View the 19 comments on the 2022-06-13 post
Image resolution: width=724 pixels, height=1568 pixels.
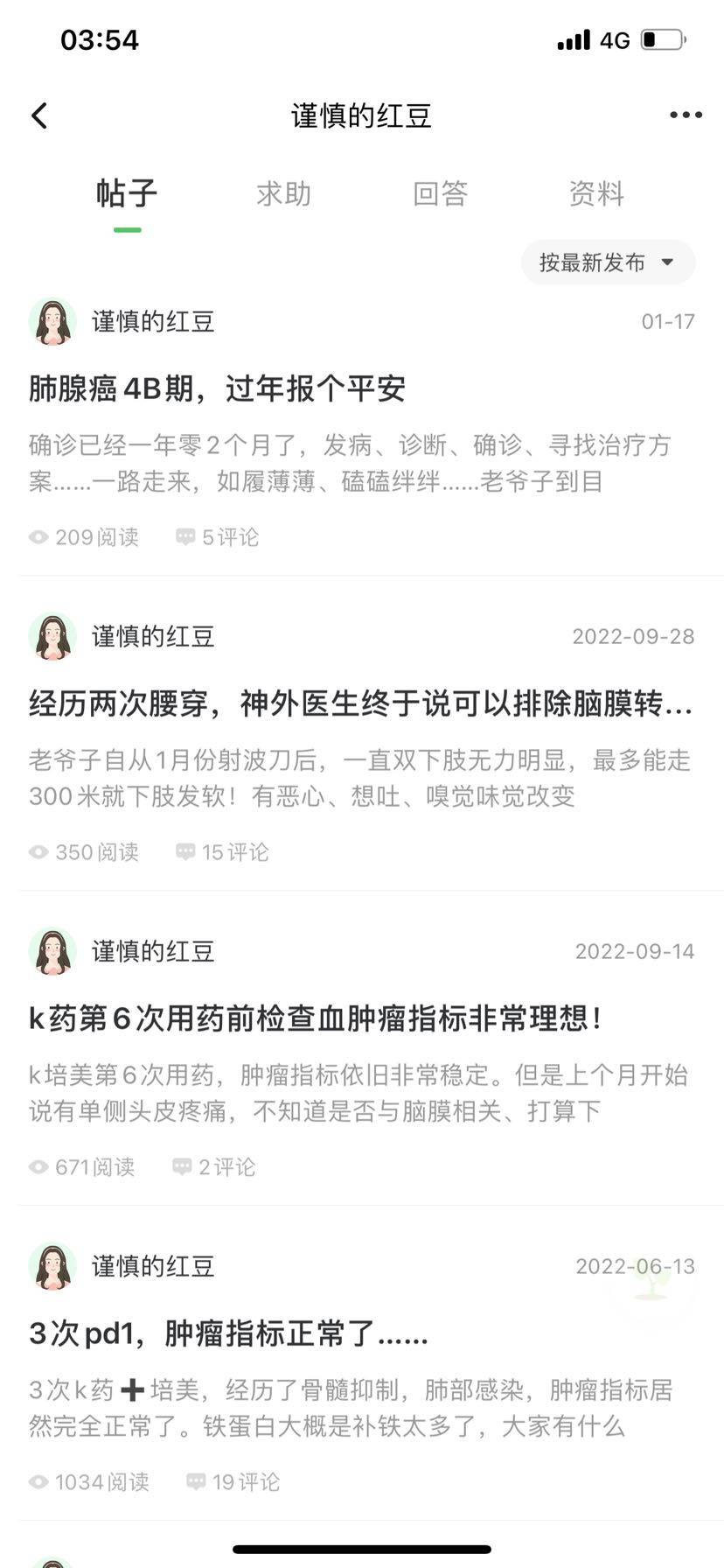(x=233, y=1482)
